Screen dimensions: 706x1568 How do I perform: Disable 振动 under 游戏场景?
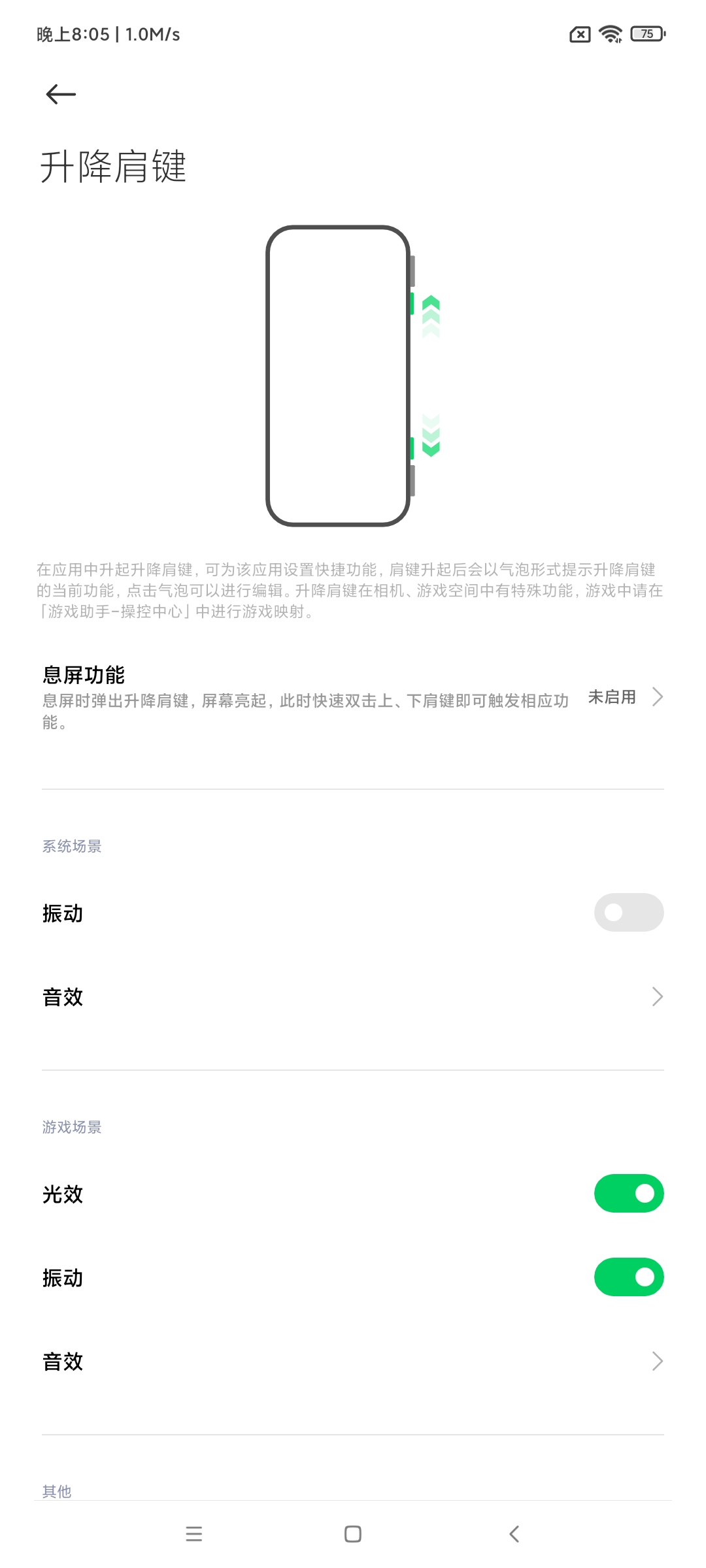pyautogui.click(x=628, y=1277)
